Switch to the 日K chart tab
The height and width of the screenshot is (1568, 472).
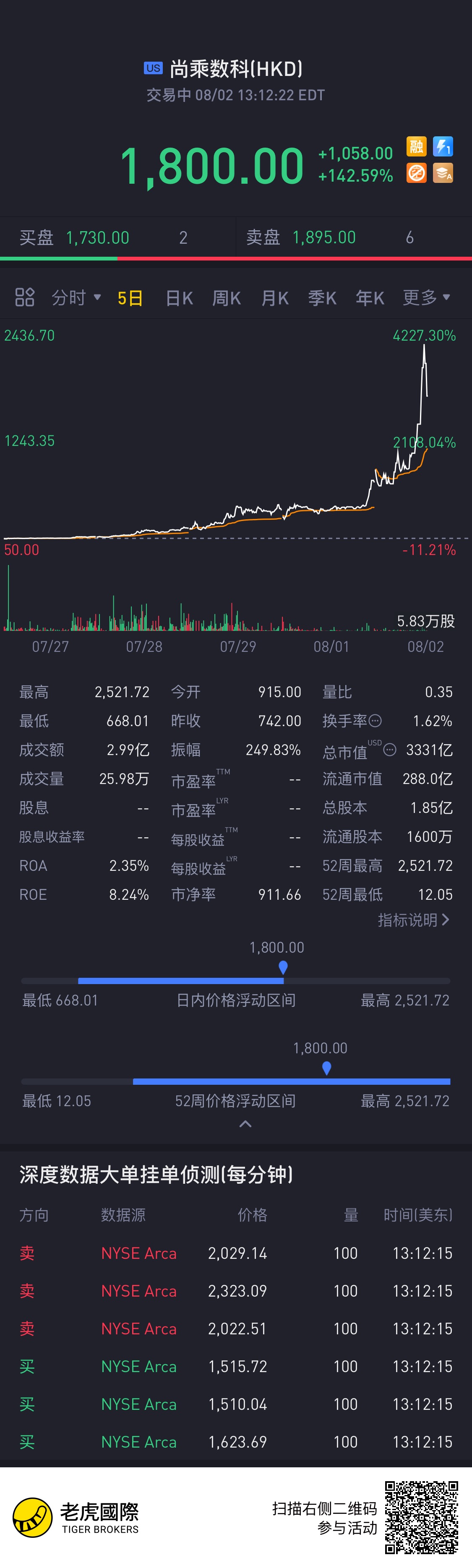click(x=179, y=298)
